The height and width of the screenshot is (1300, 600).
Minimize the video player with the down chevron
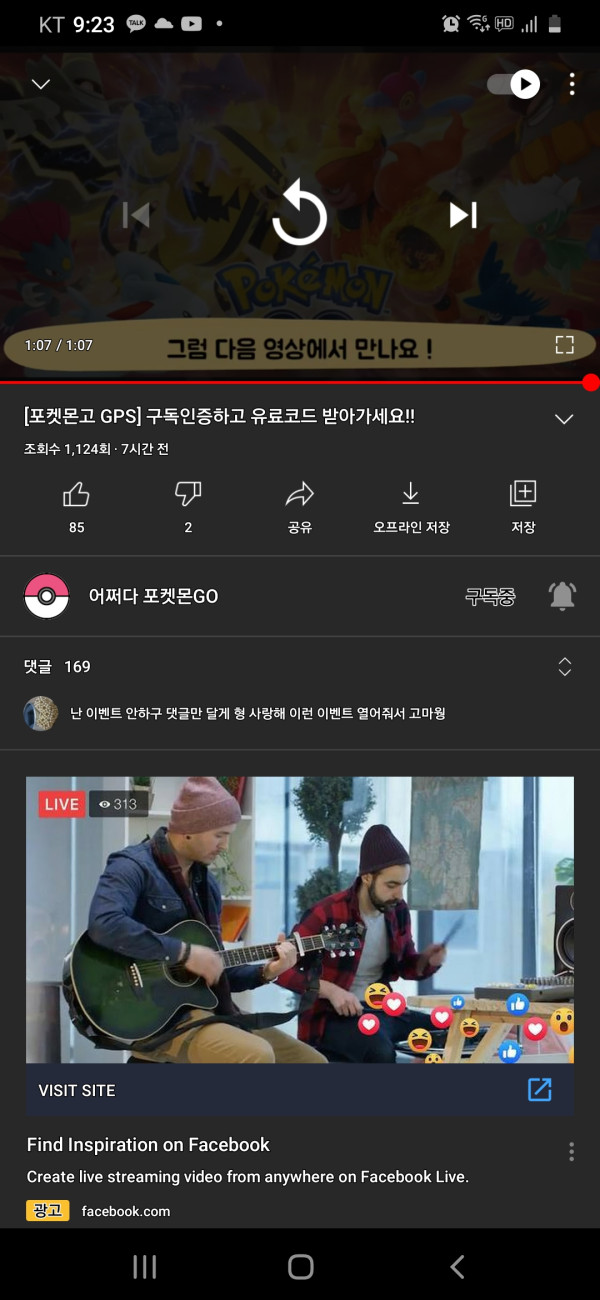[41, 85]
